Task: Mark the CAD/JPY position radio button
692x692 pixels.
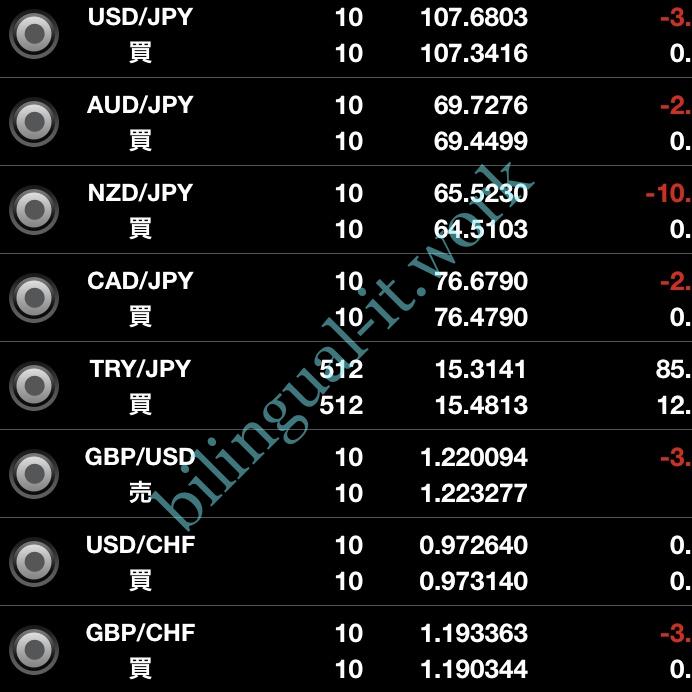Action: 34,298
